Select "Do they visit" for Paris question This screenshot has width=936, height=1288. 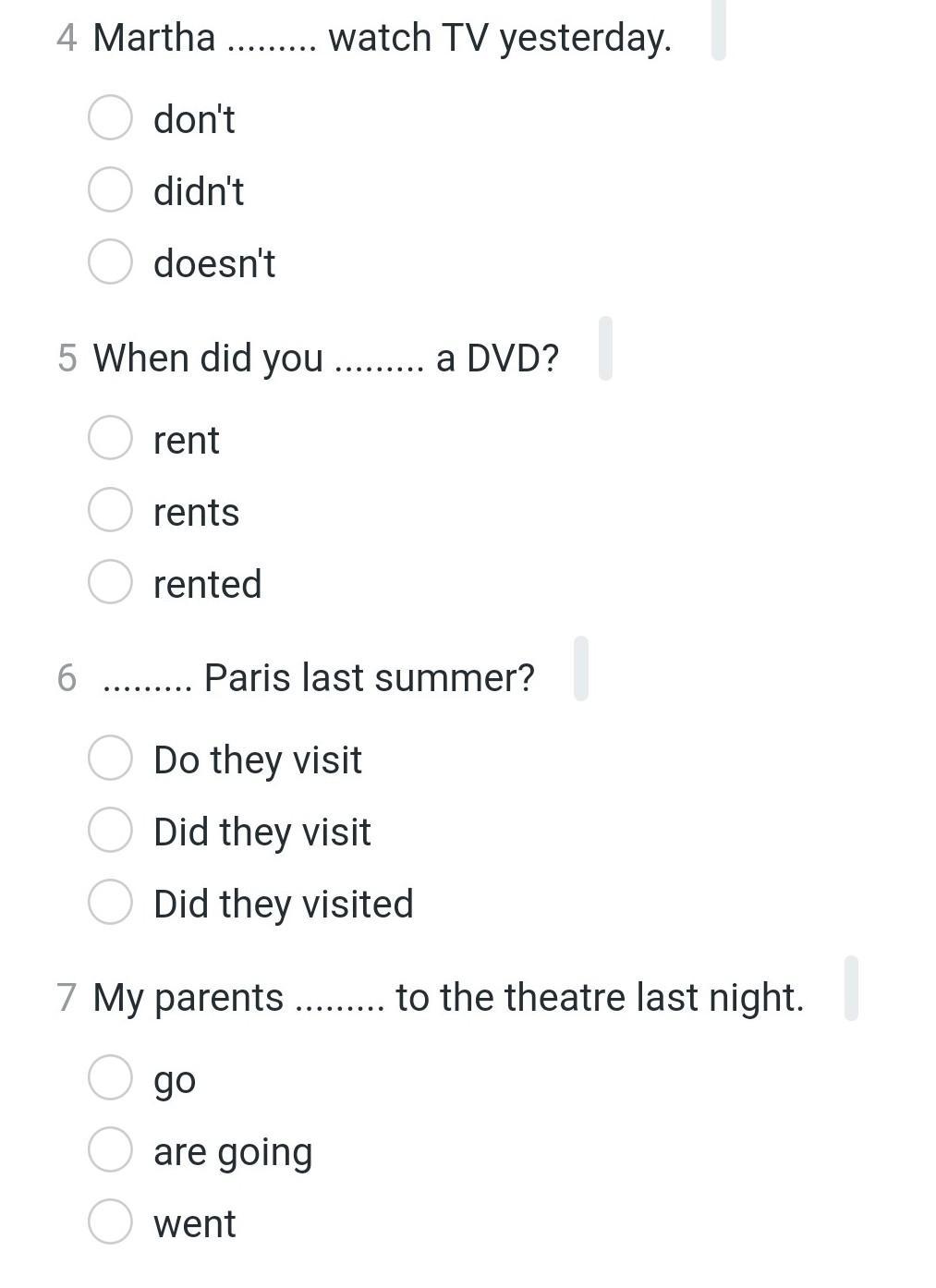[x=110, y=759]
